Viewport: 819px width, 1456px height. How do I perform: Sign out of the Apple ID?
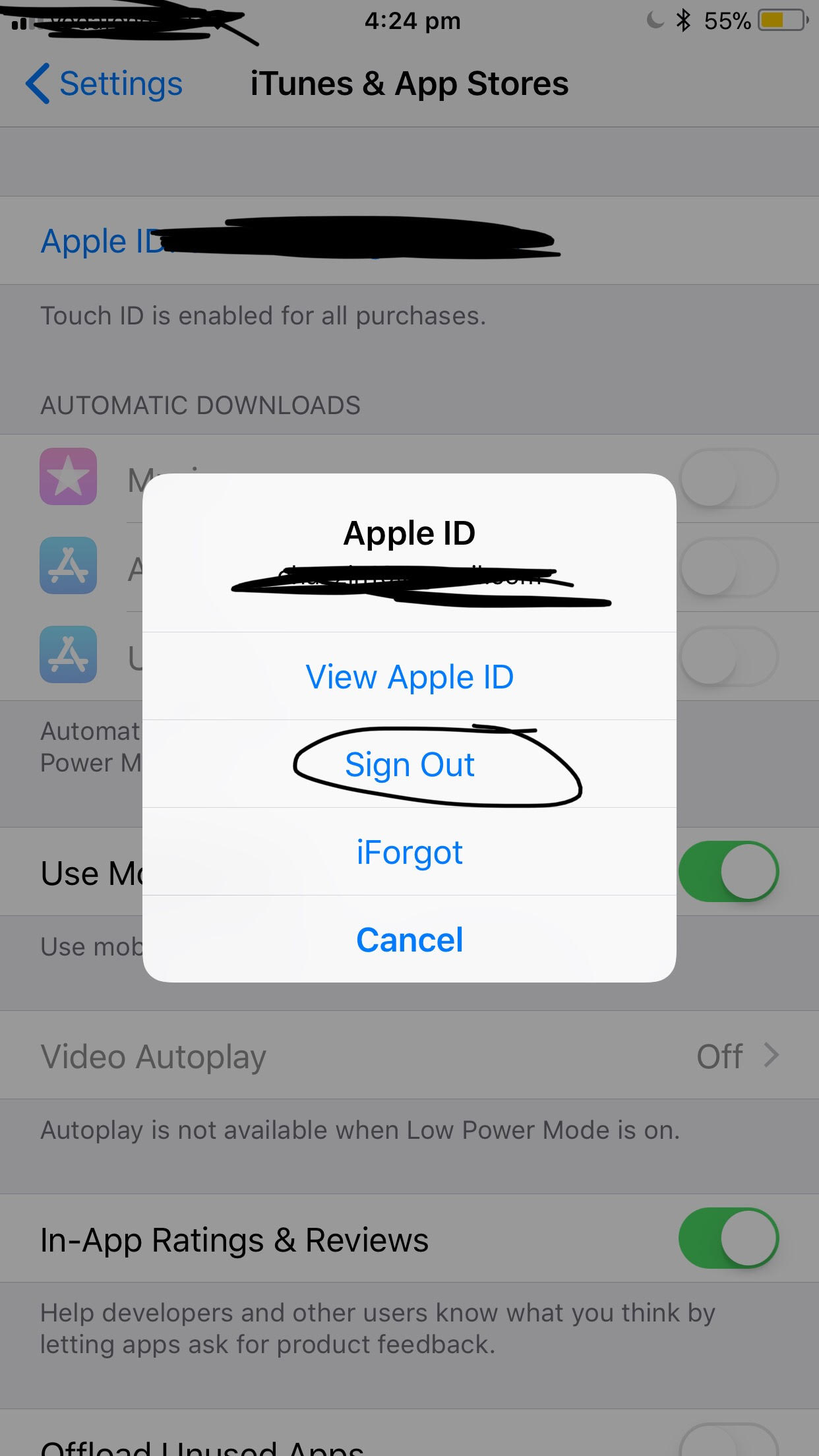(409, 764)
